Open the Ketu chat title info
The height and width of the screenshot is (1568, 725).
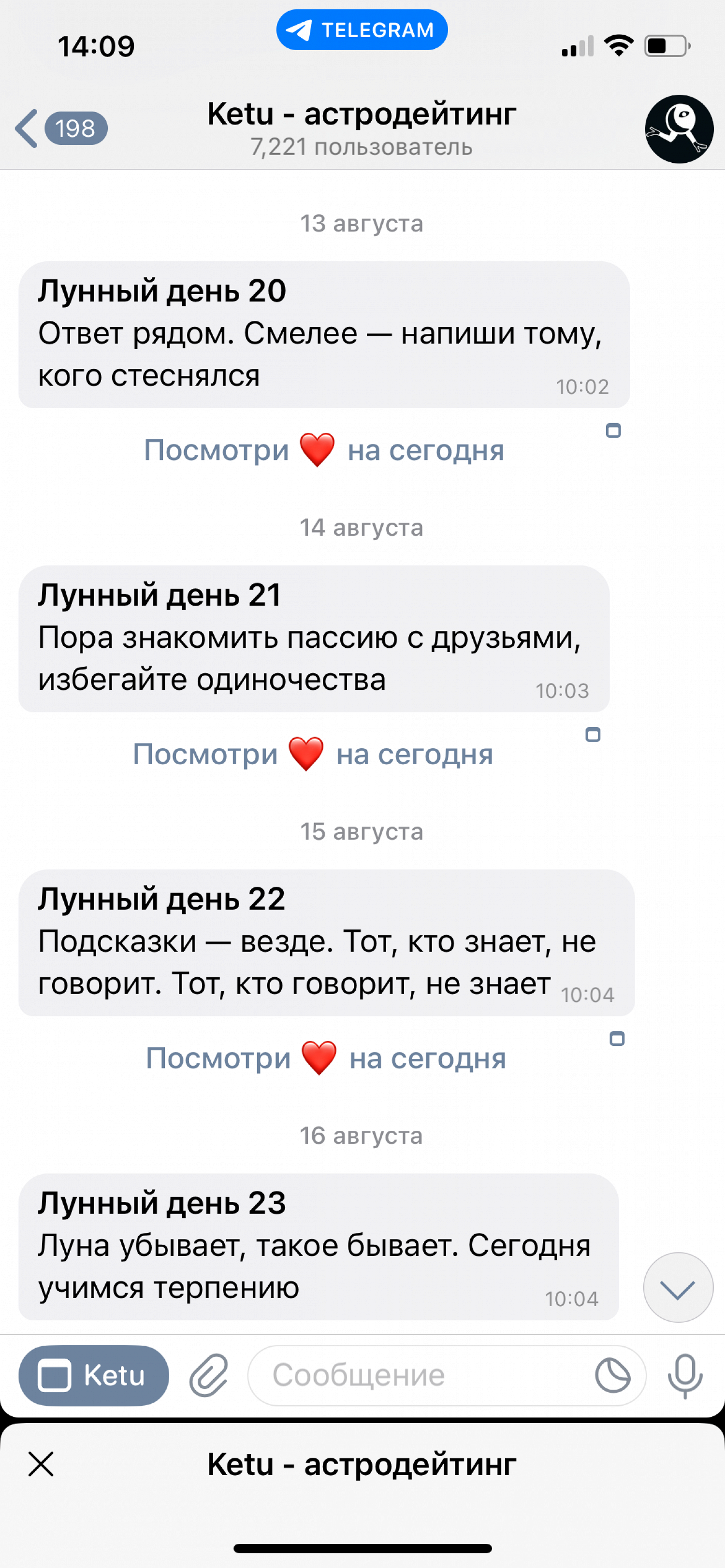pos(361,128)
